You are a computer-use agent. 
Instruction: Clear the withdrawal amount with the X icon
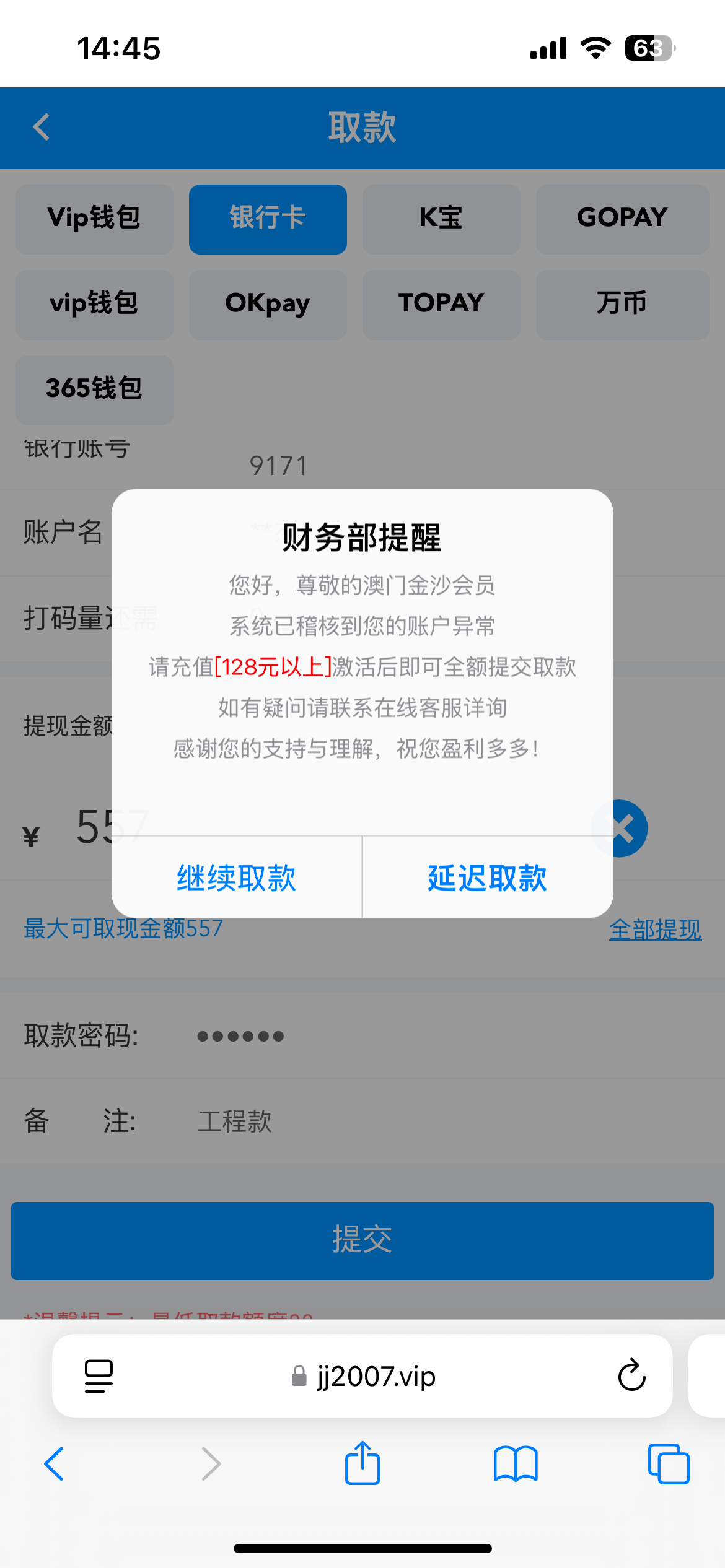[x=620, y=827]
